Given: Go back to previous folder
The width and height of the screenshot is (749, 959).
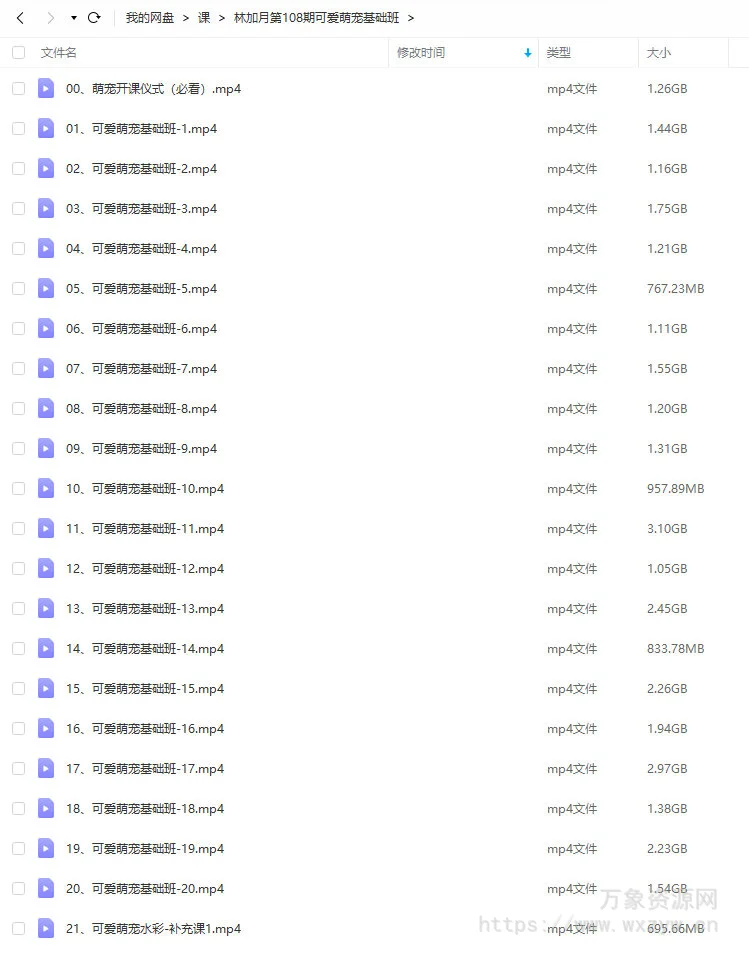Looking at the screenshot, I should 20,18.
